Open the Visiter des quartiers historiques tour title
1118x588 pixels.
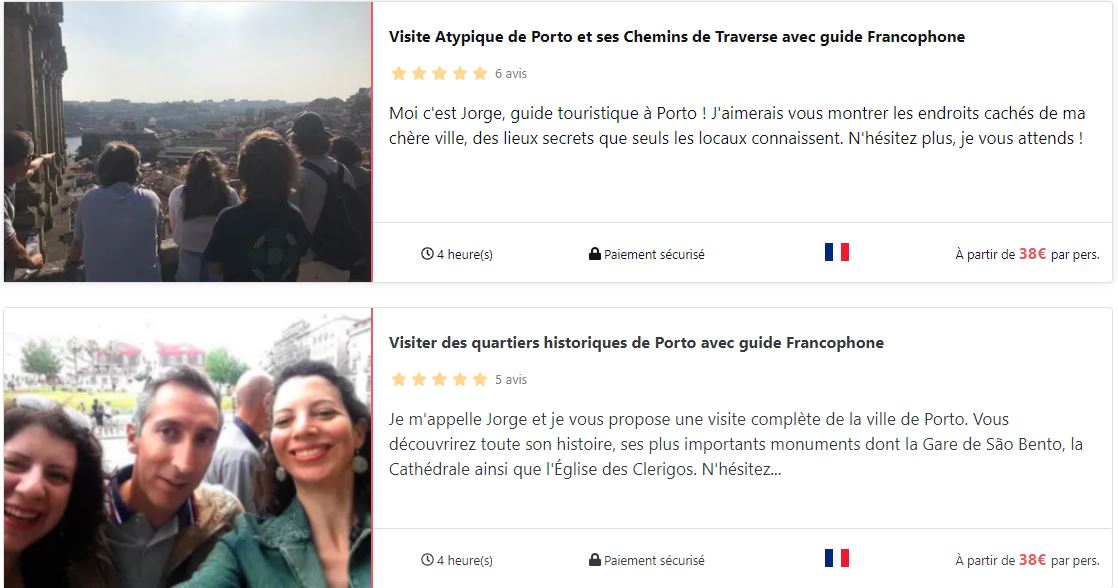tap(636, 343)
